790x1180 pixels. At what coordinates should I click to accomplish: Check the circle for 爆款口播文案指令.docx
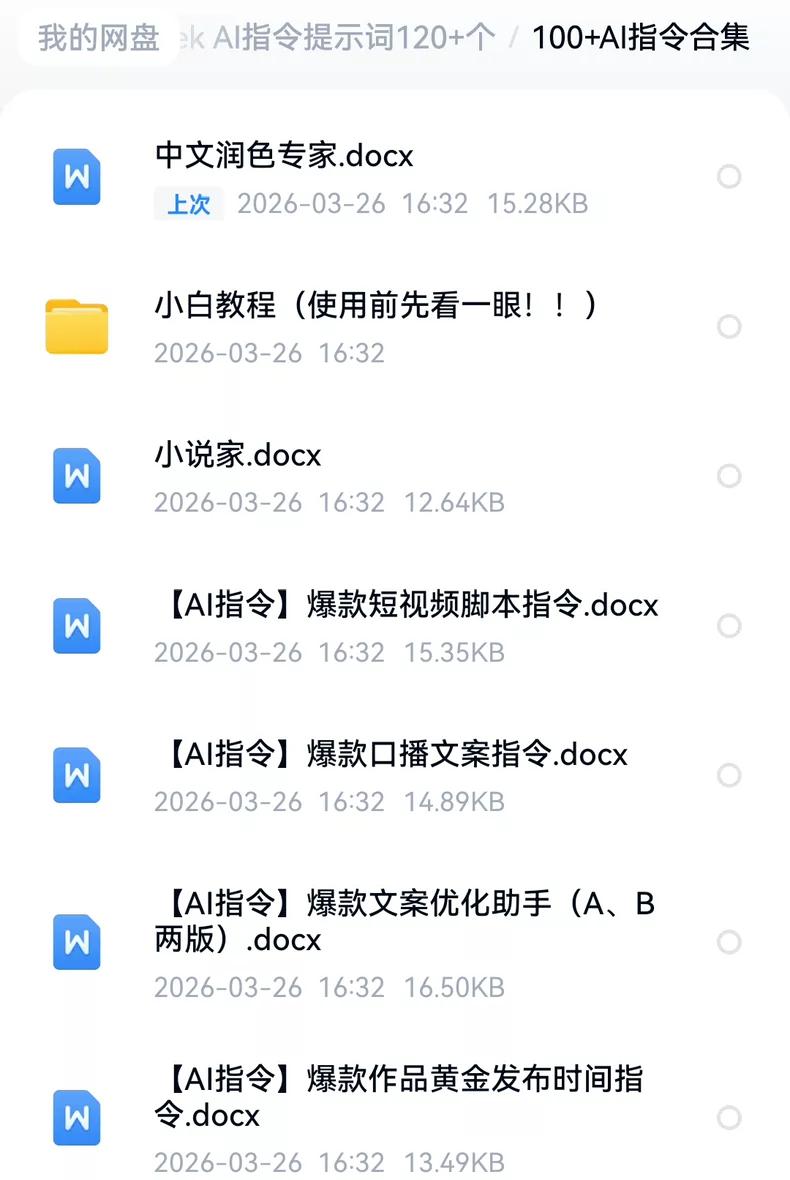pos(729,776)
